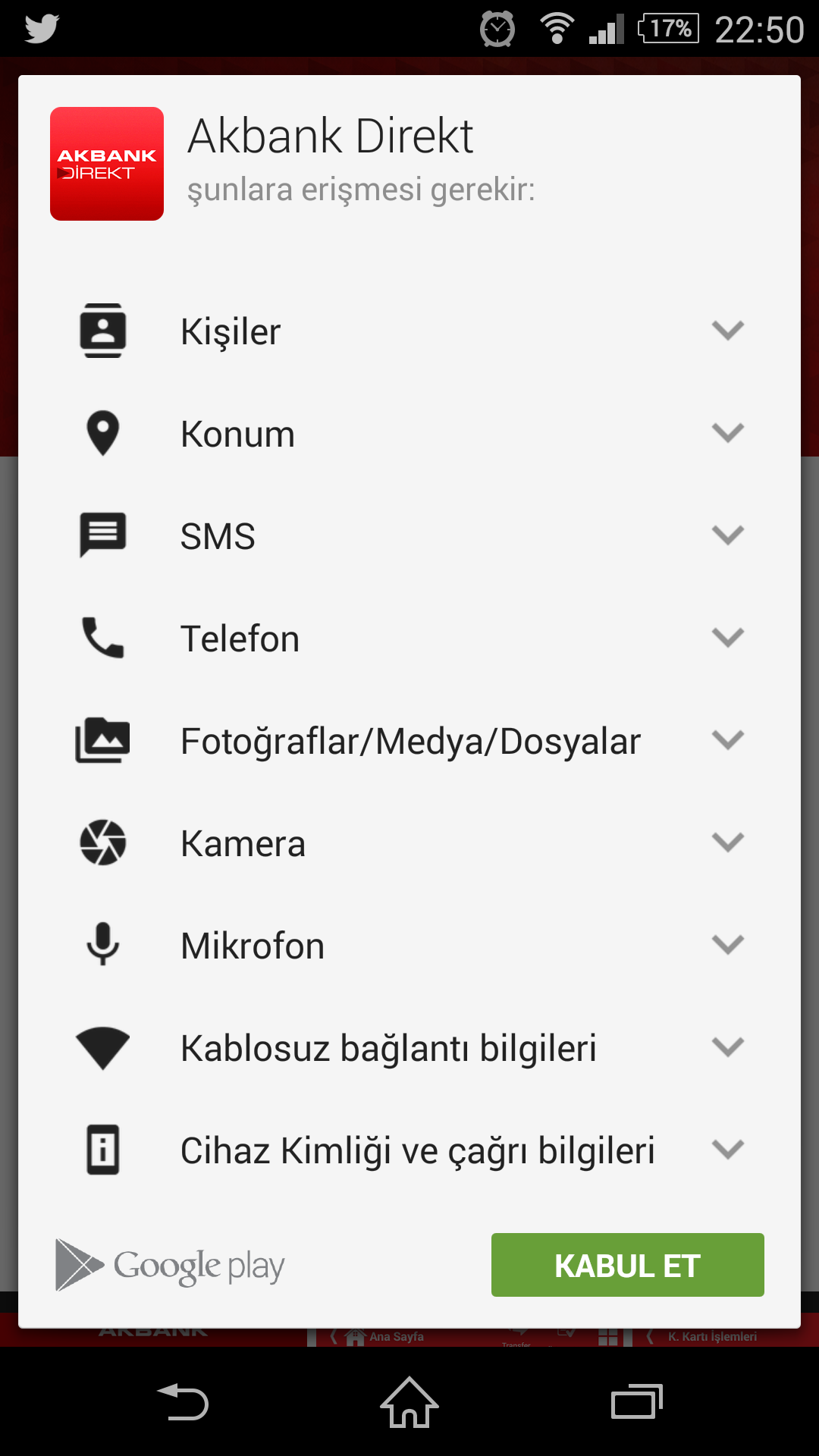Screen dimensions: 819x1456
Task: Tap the KABUL ET button
Action: pos(627,1265)
